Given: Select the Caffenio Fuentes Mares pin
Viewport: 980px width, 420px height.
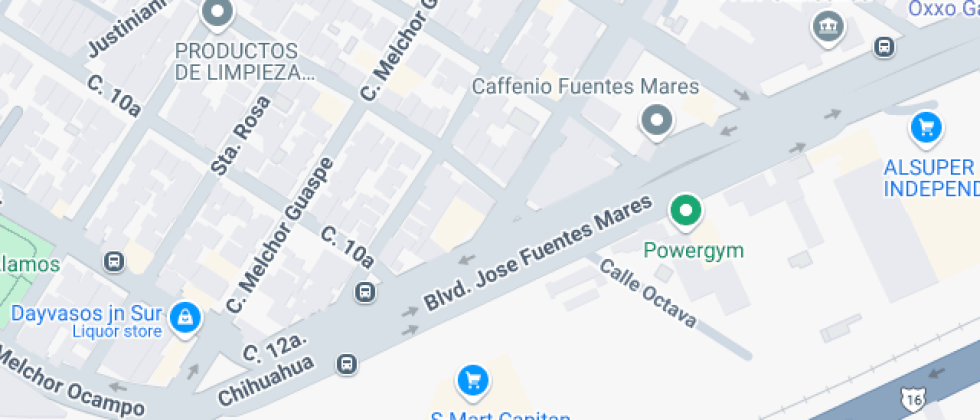Looking at the screenshot, I should coord(656,120).
